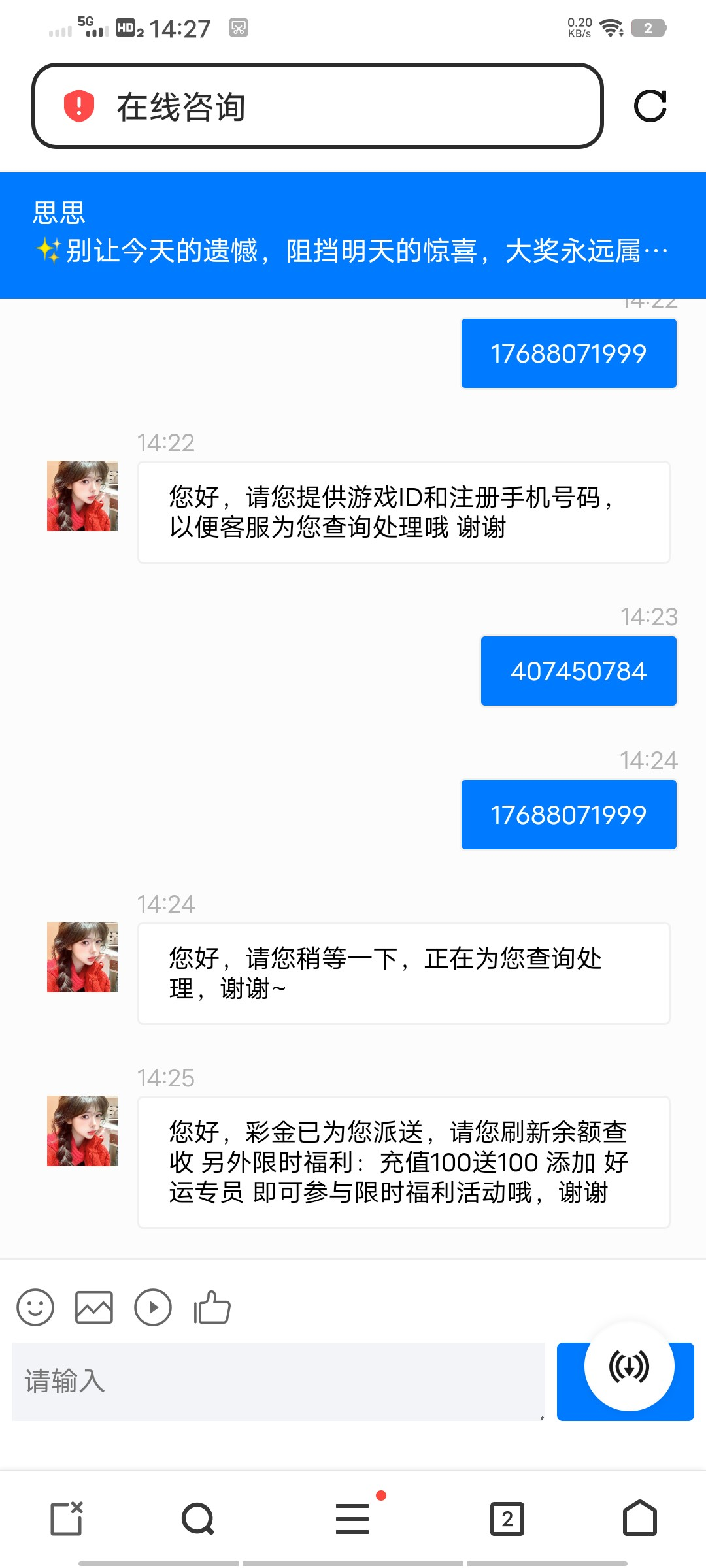Tap the floating download sniffer button
Screen dimensions: 706x1568
pyautogui.click(x=629, y=1367)
